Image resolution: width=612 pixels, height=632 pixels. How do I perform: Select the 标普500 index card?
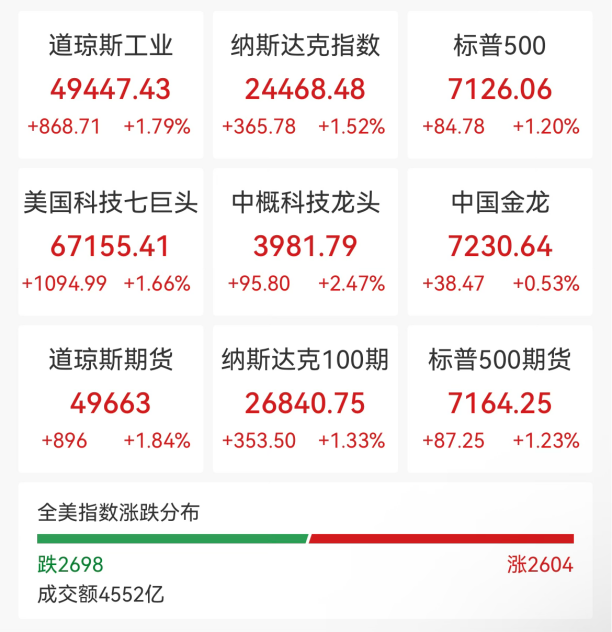click(x=501, y=85)
